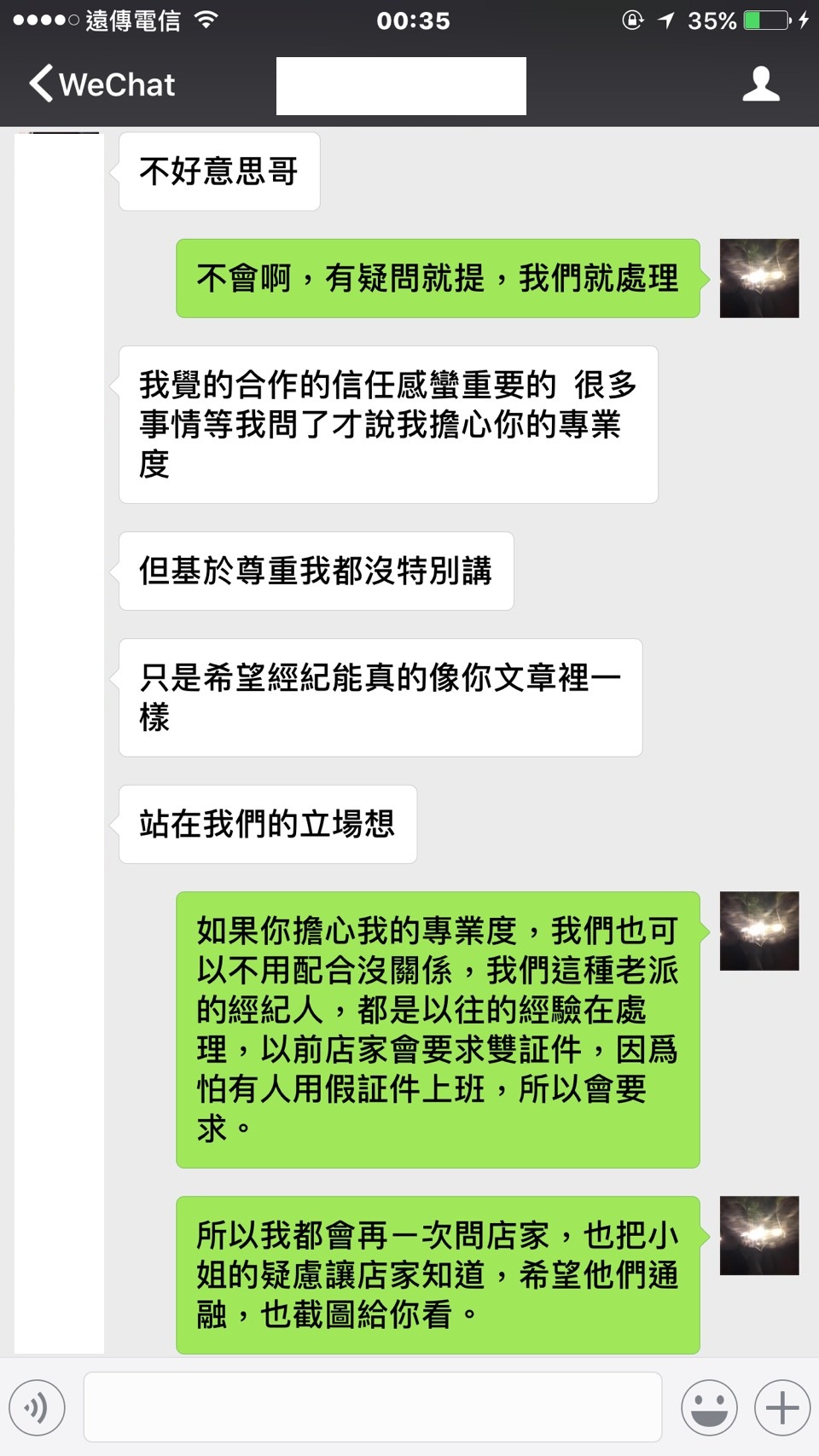
Task: Tap my avatar beside 所以我都會 message
Action: click(759, 1235)
